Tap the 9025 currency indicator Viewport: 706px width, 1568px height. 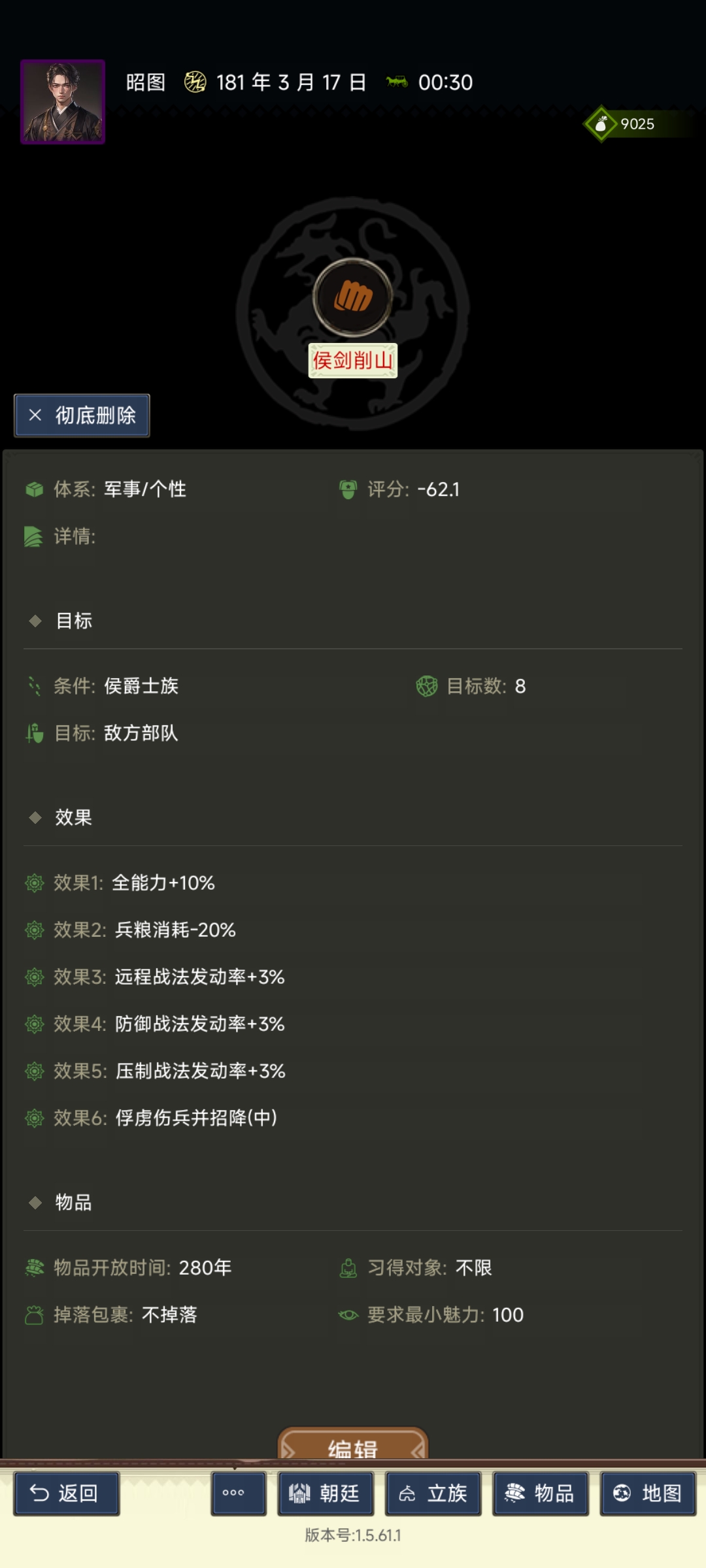[628, 124]
